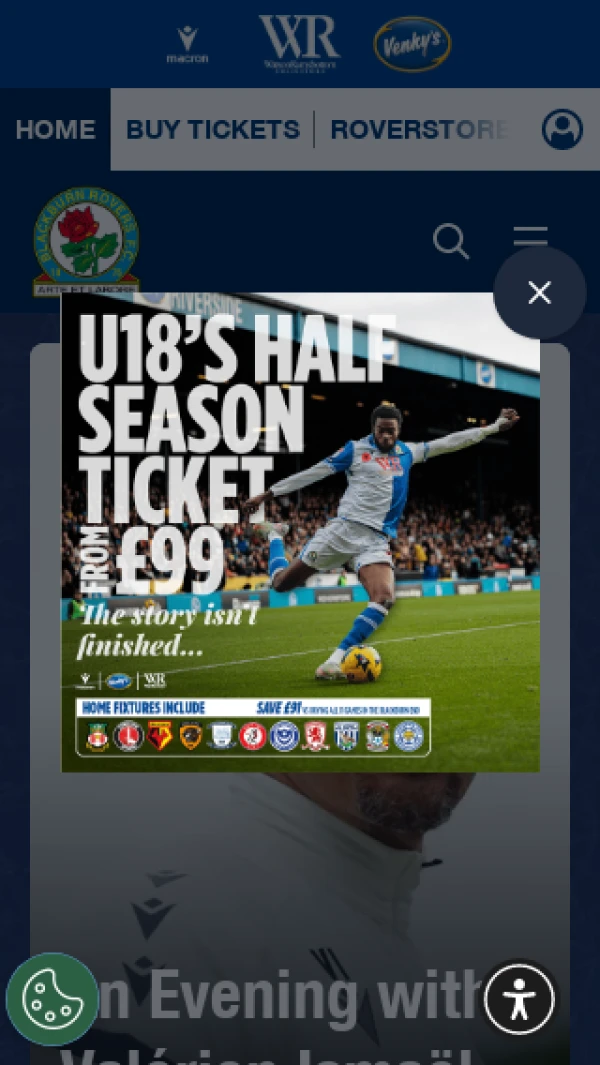
Task: Open the site search
Action: tap(450, 241)
